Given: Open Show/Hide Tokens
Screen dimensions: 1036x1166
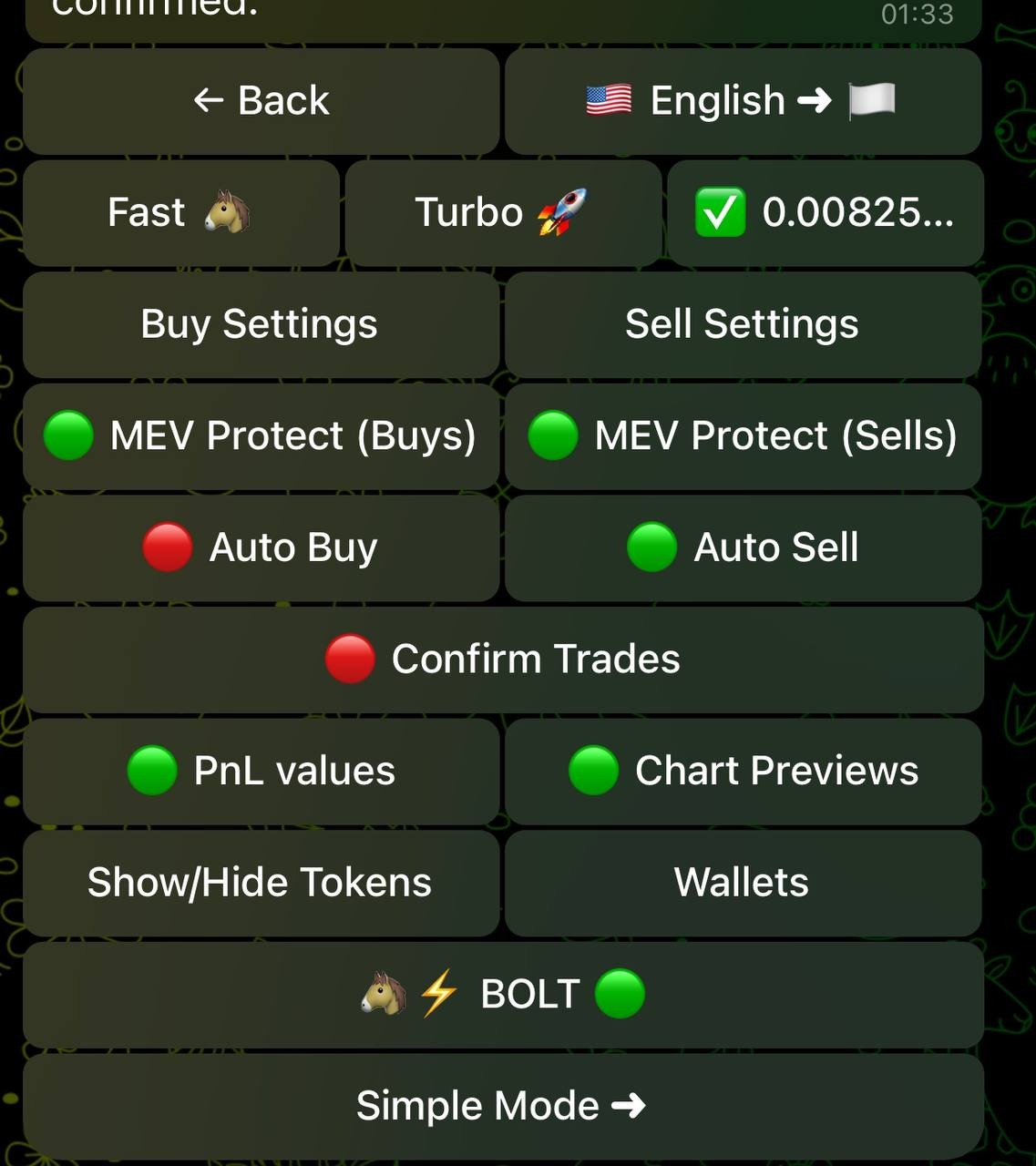Looking at the screenshot, I should click(x=262, y=883).
